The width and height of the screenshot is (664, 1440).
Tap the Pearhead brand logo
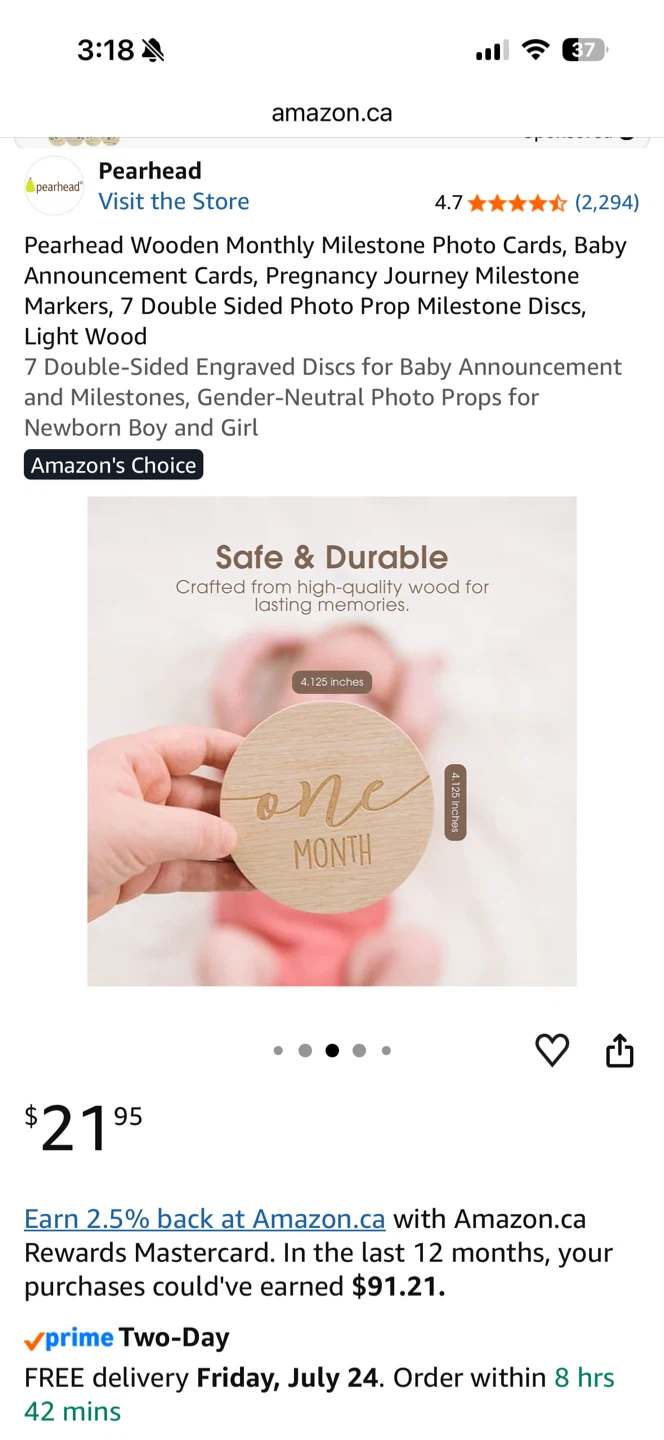(54, 186)
